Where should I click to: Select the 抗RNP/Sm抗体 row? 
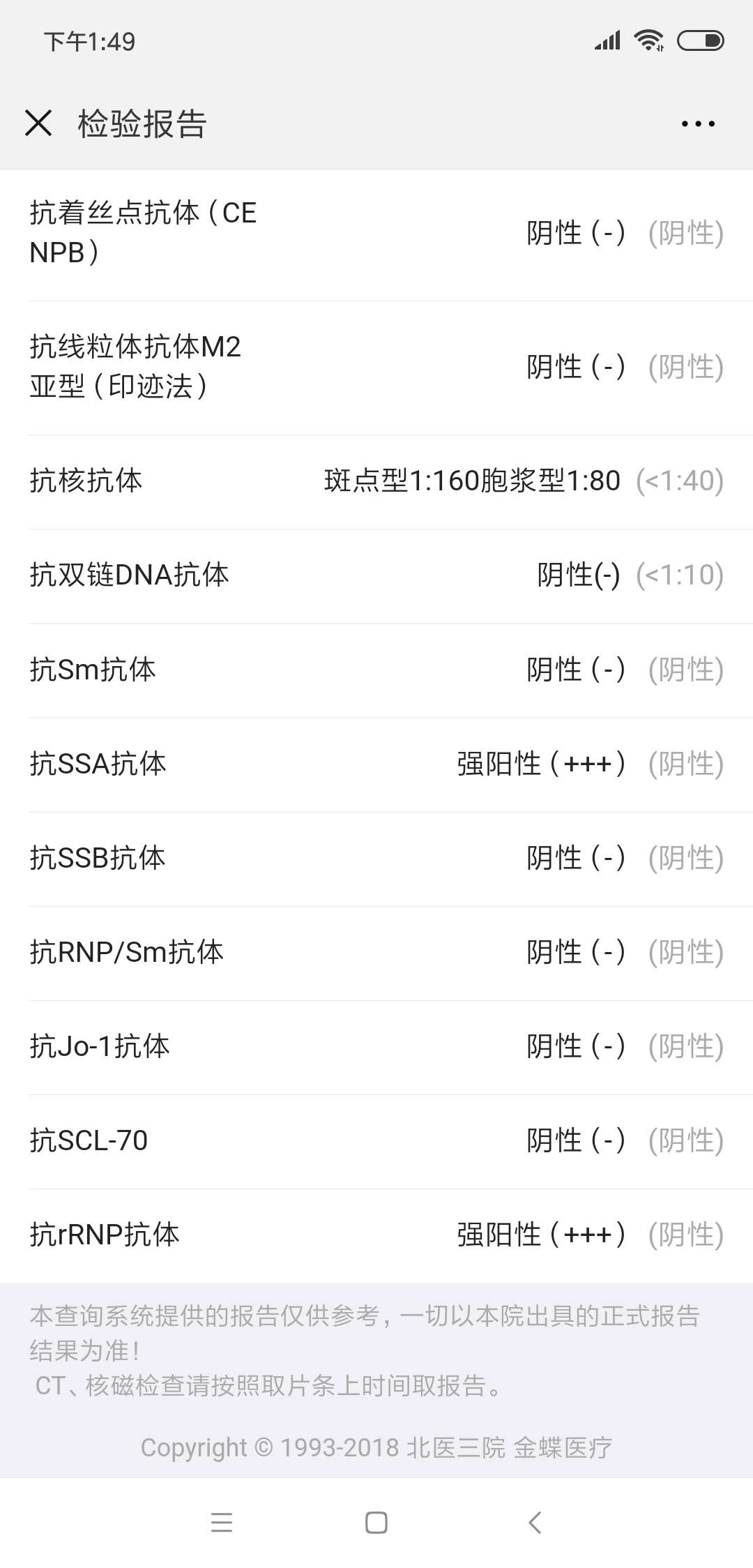[x=376, y=951]
